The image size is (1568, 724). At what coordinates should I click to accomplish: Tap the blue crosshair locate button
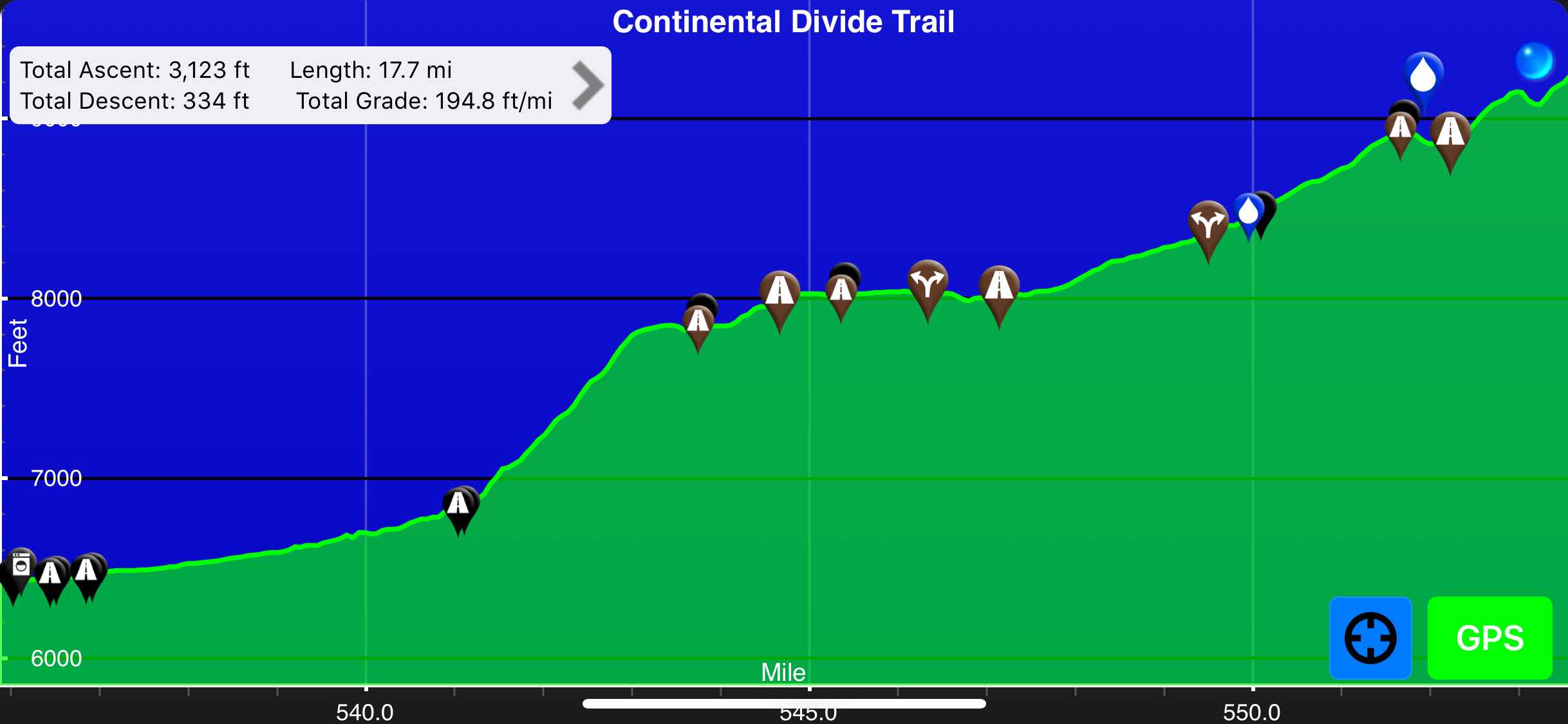(x=1370, y=638)
